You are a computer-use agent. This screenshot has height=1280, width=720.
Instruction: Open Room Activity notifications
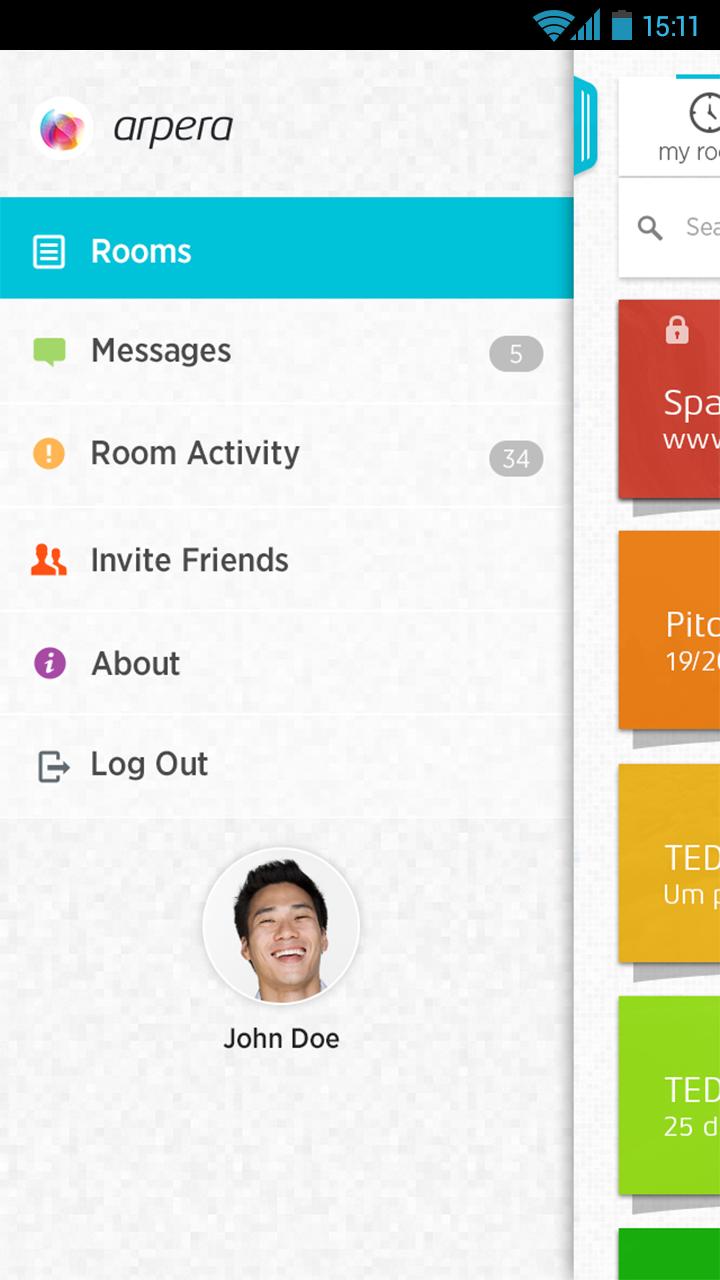pos(286,454)
